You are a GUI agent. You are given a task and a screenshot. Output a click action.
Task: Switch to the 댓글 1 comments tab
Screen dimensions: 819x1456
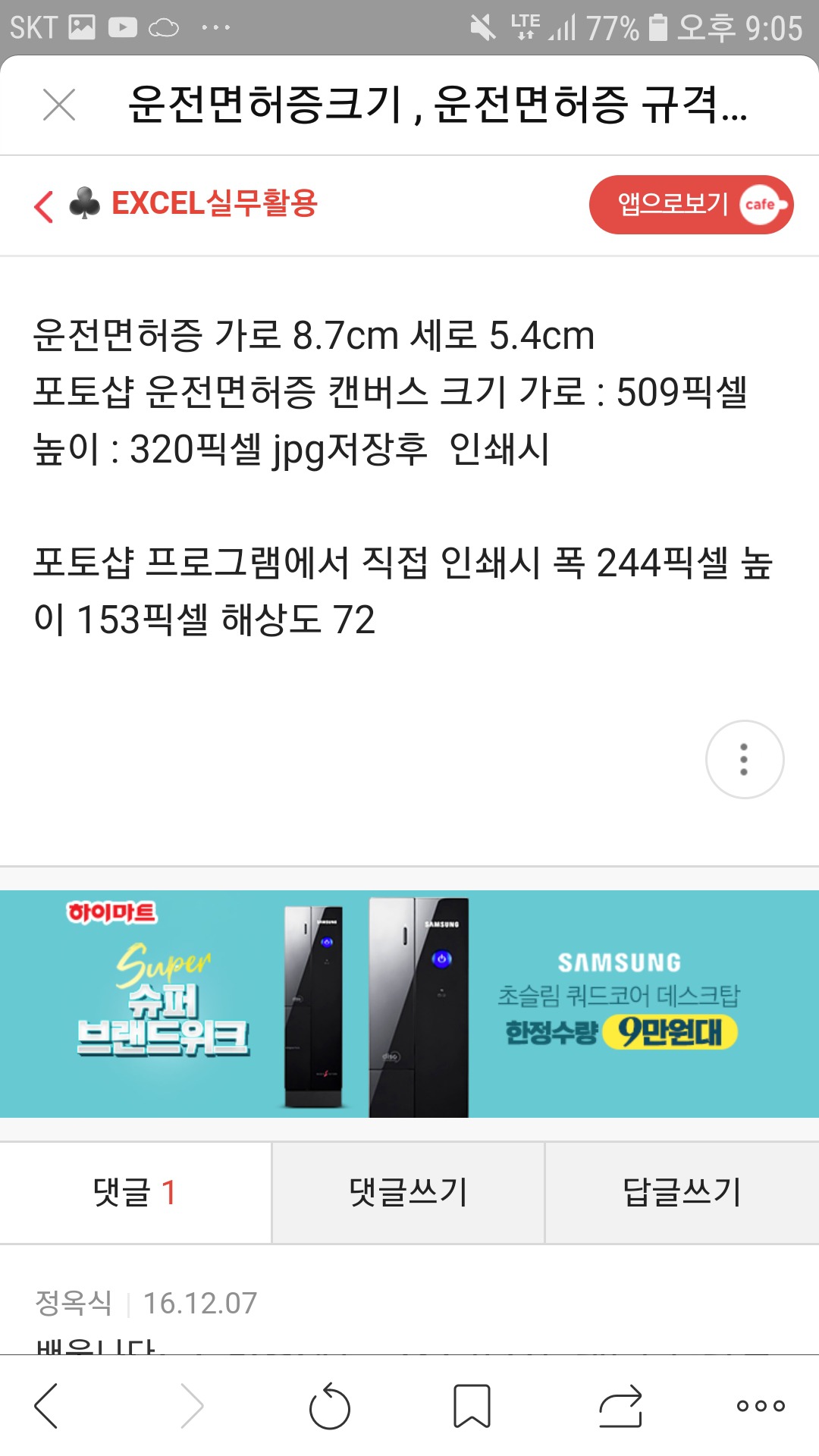click(135, 1192)
